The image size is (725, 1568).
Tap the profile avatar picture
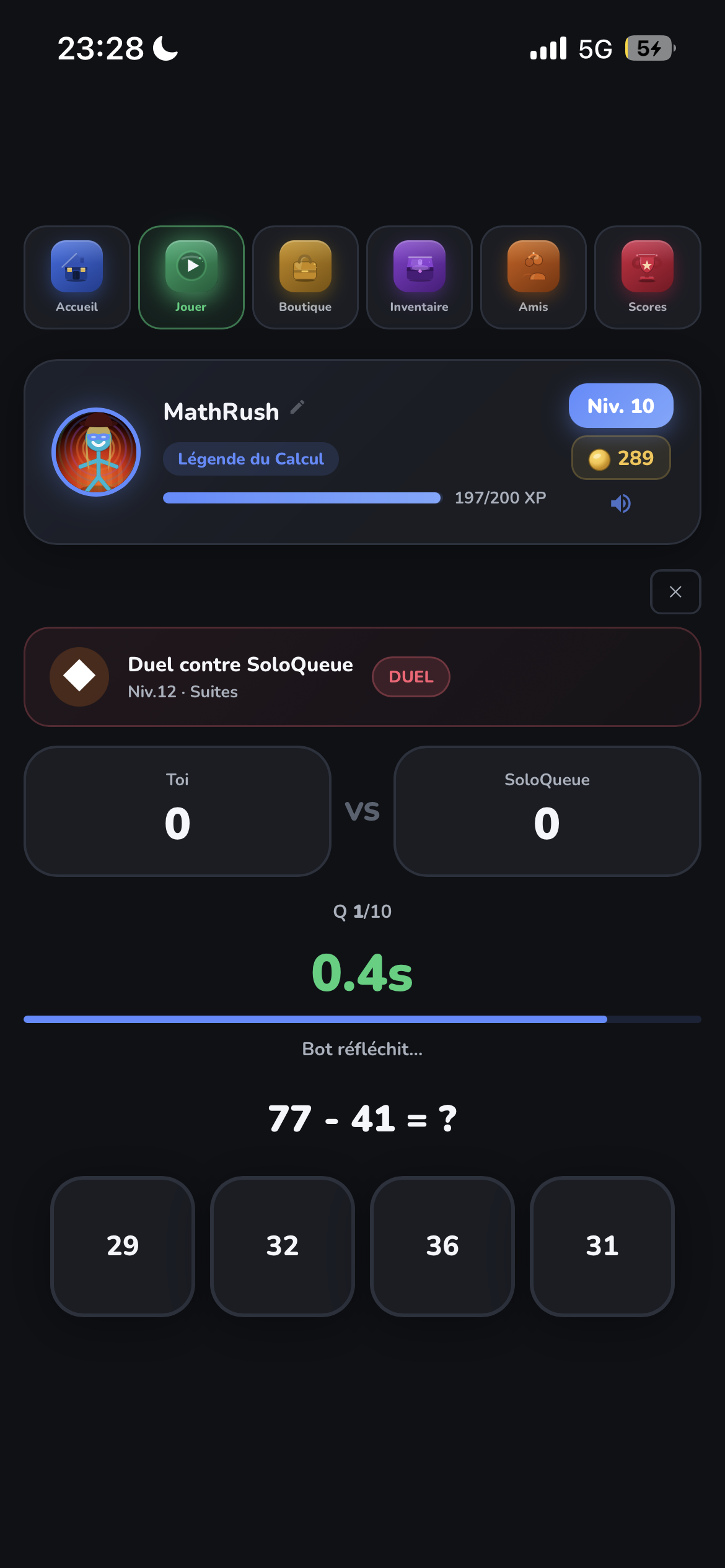(96, 452)
